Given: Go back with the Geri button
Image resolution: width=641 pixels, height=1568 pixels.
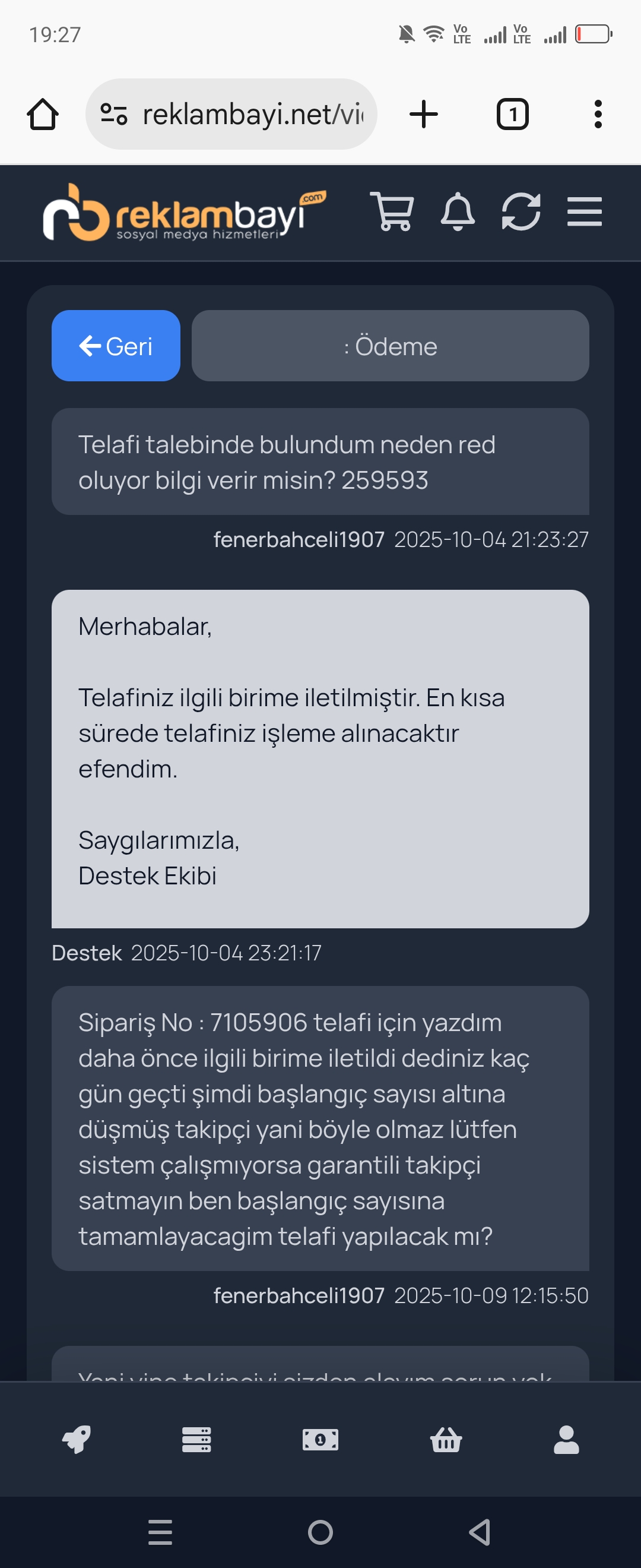Looking at the screenshot, I should [x=116, y=346].
